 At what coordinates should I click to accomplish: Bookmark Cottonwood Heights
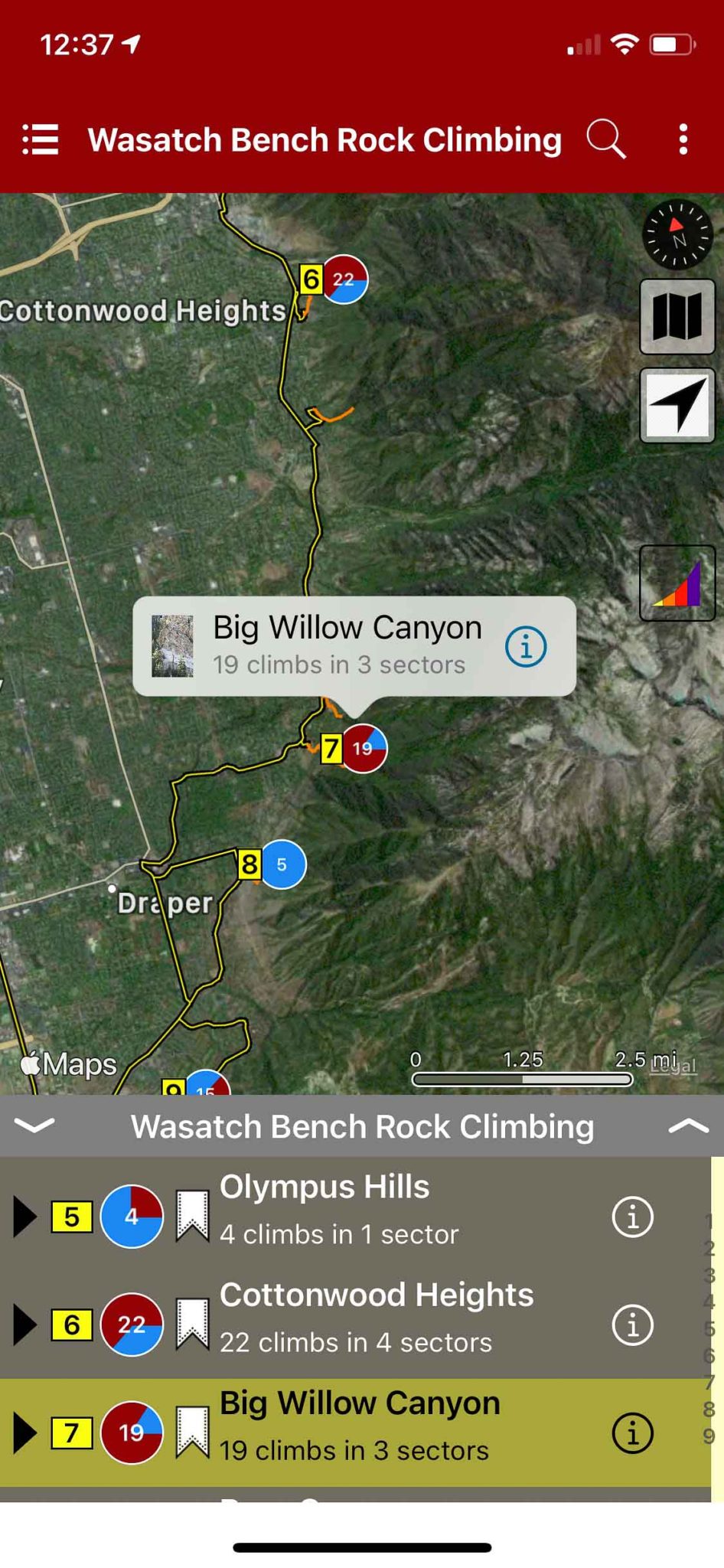192,1324
